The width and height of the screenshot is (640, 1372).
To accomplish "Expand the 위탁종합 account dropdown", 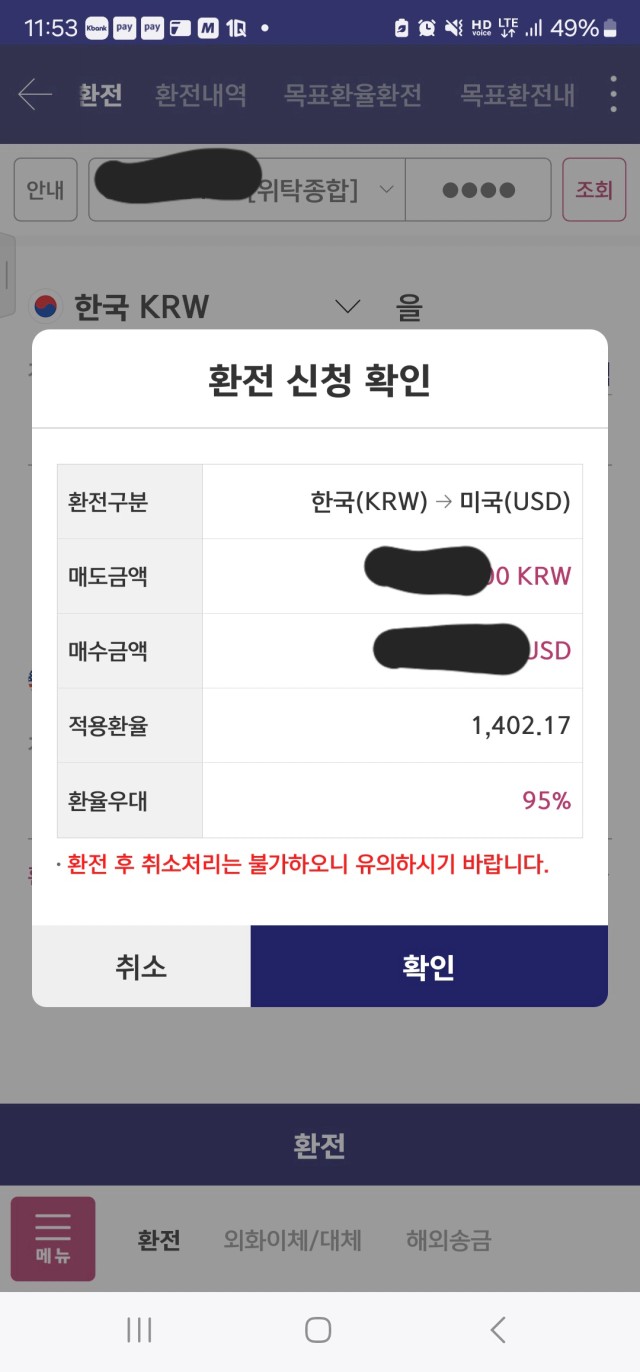I will [x=247, y=190].
